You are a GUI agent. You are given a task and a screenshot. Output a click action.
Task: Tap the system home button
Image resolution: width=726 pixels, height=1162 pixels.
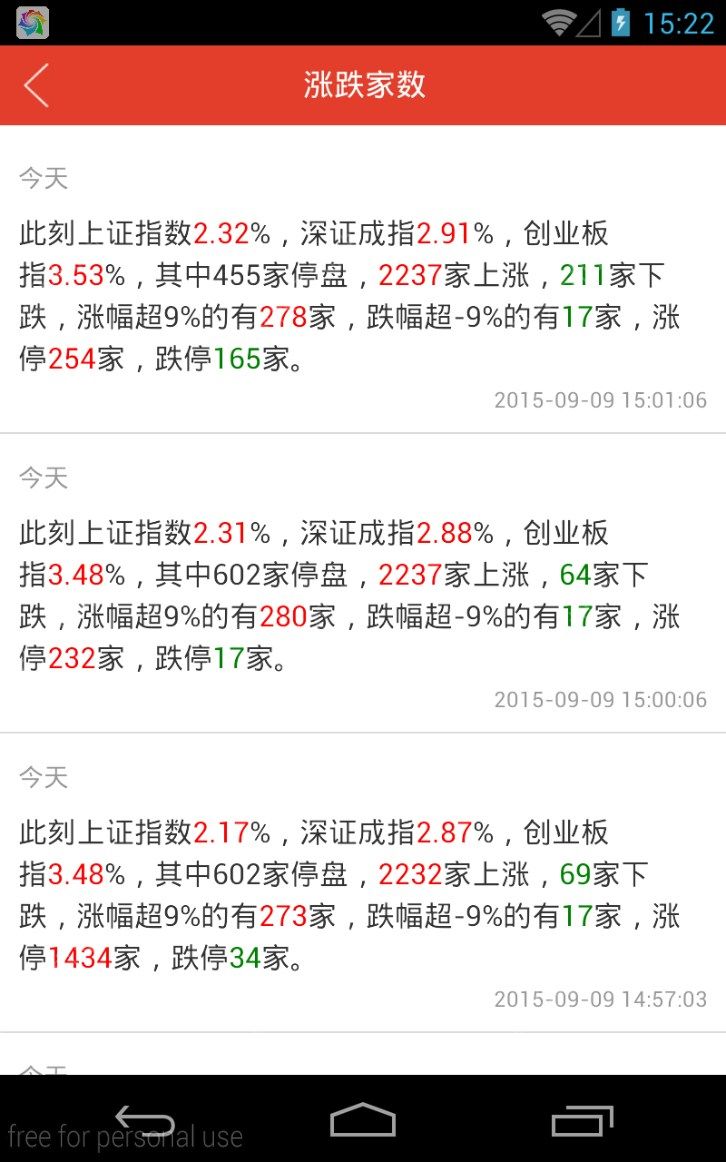[363, 1120]
